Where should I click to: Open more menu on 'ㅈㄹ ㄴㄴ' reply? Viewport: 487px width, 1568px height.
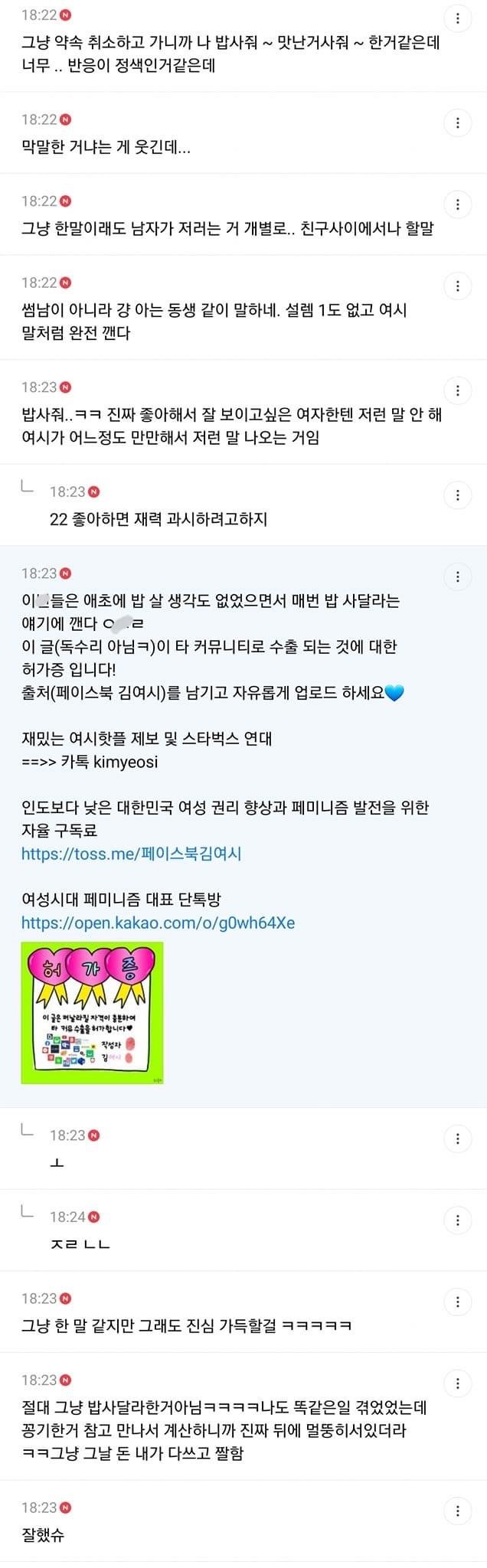click(458, 1220)
